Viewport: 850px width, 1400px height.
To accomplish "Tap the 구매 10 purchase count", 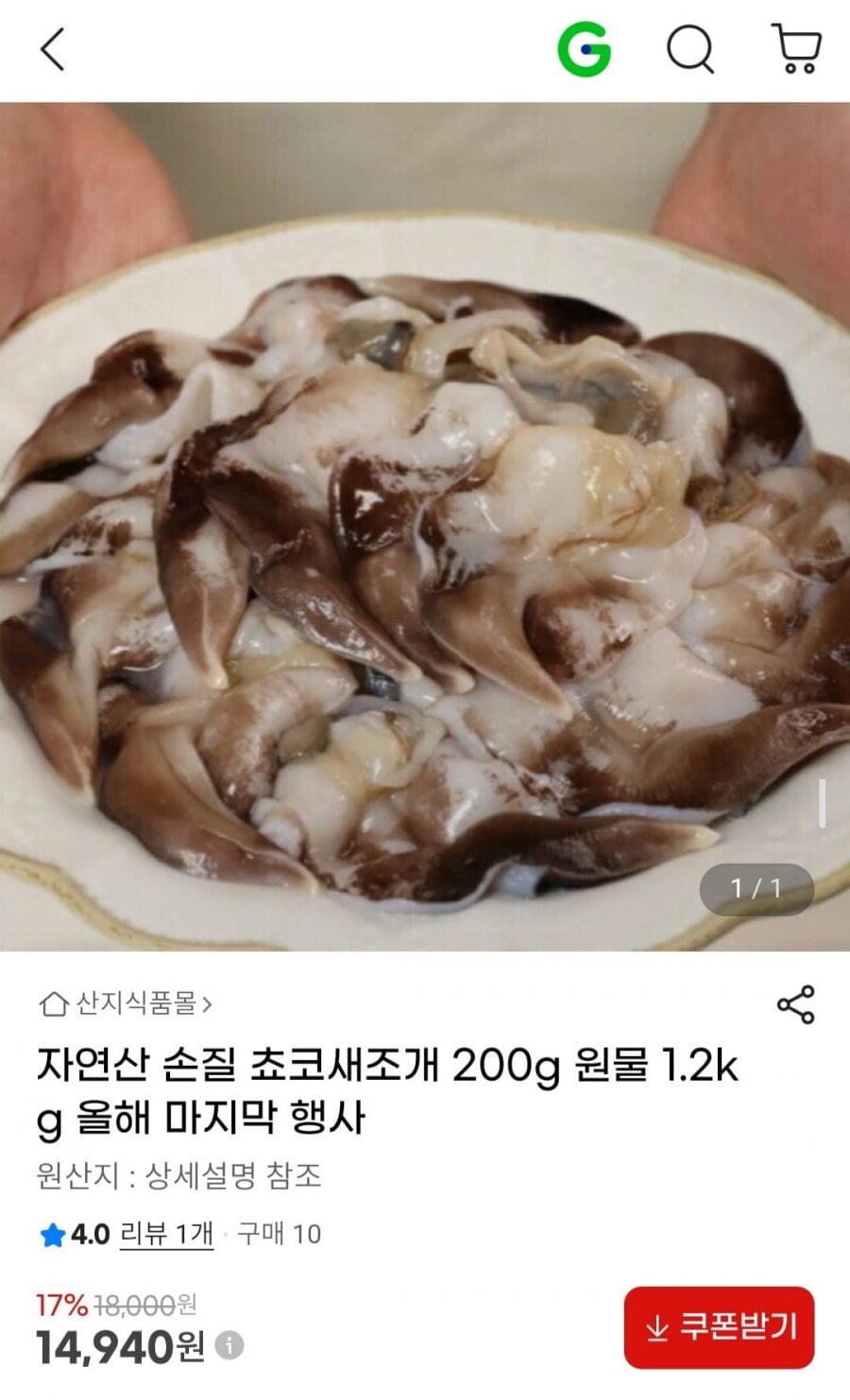I will [x=280, y=1230].
